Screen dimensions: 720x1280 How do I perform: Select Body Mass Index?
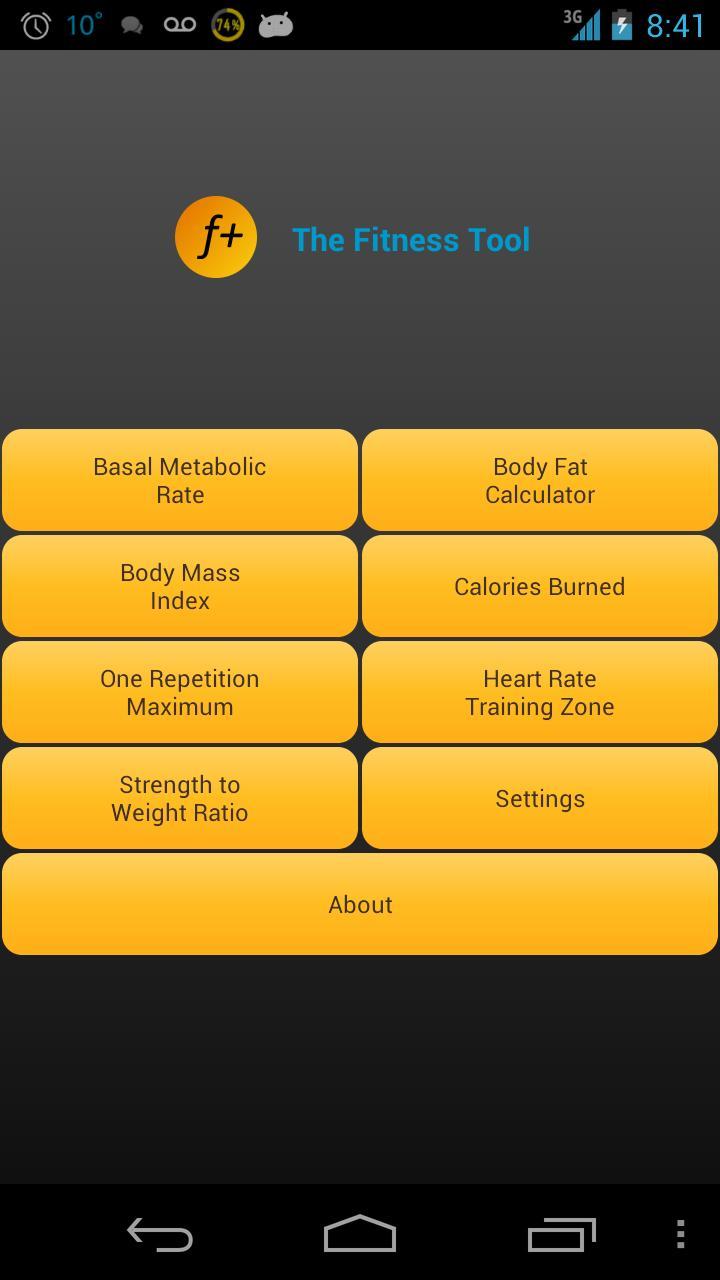[180, 586]
